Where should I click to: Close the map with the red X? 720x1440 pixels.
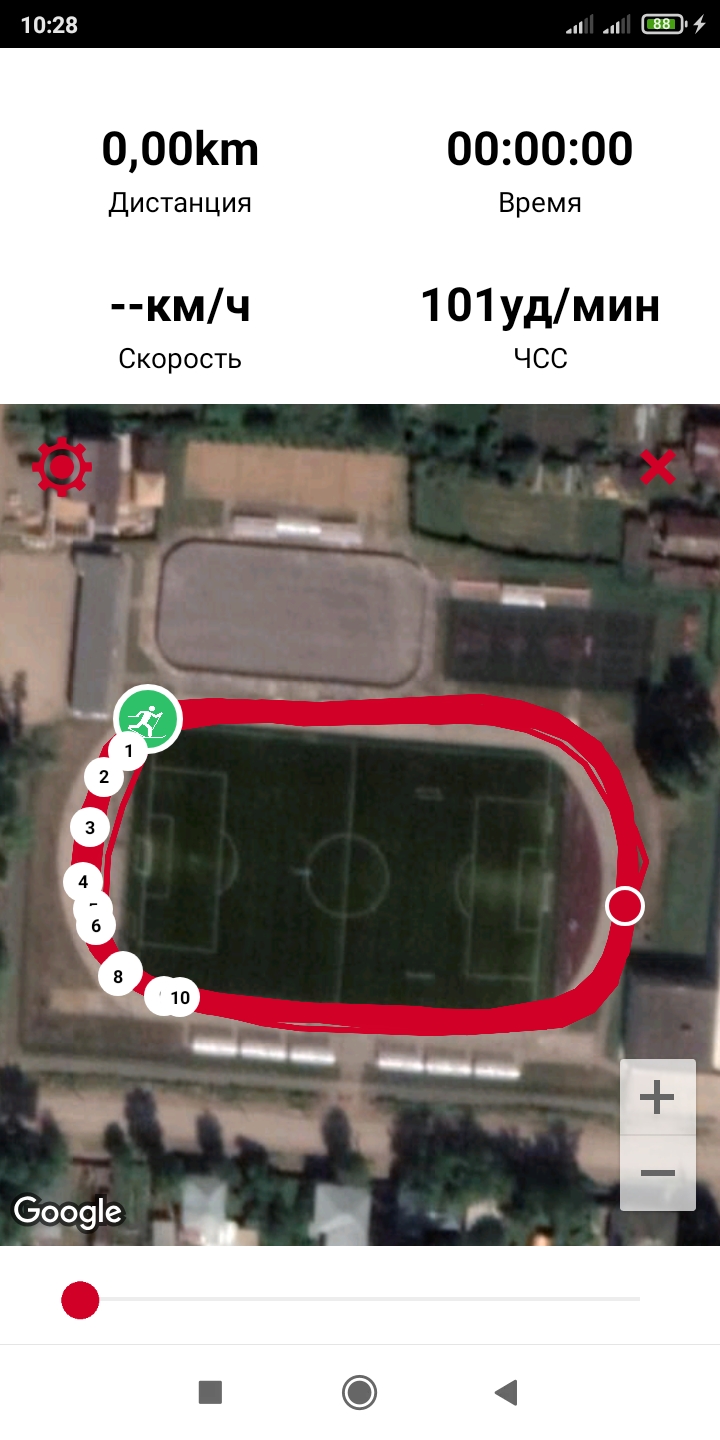pyautogui.click(x=658, y=467)
